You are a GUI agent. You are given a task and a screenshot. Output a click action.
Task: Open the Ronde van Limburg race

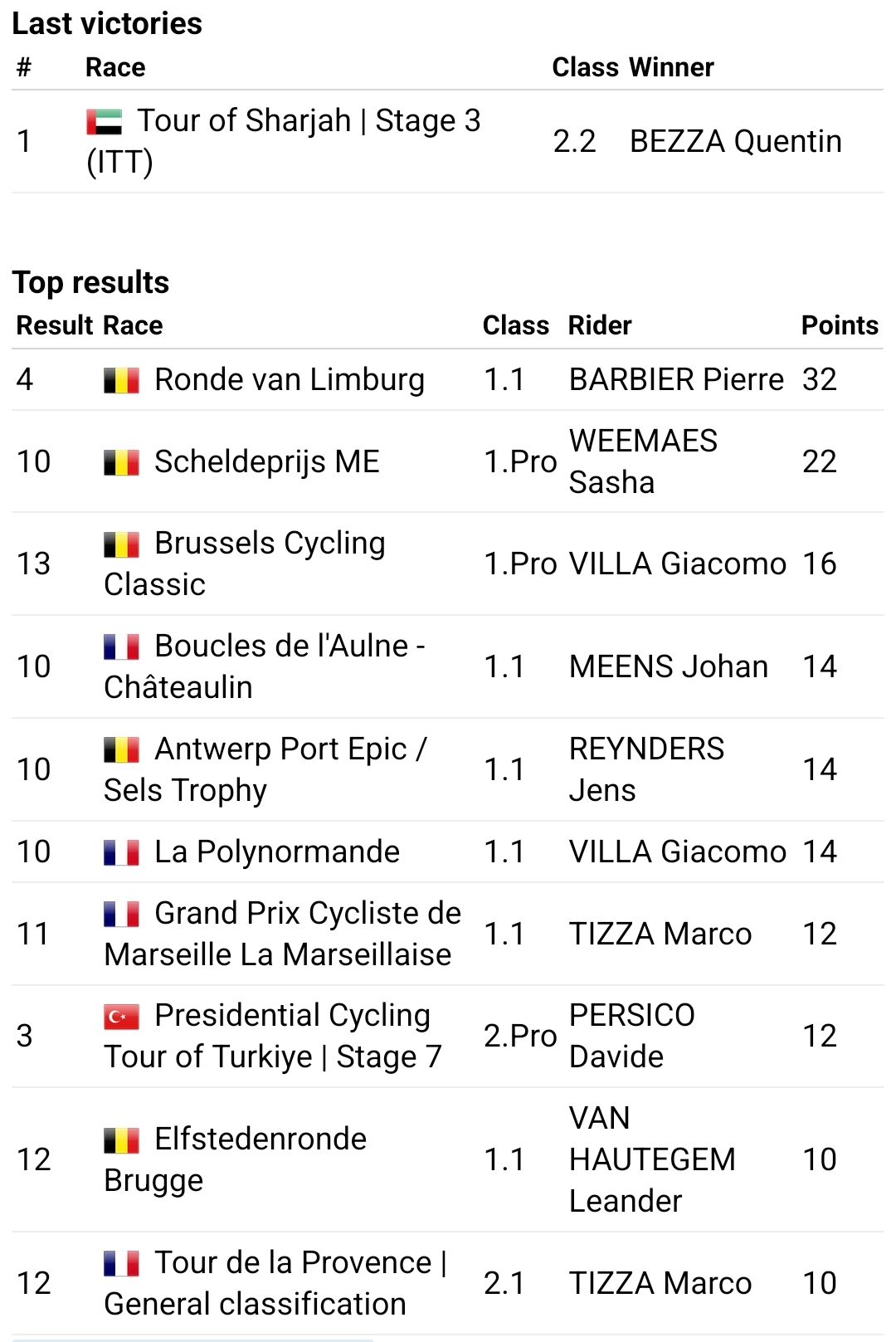(289, 380)
